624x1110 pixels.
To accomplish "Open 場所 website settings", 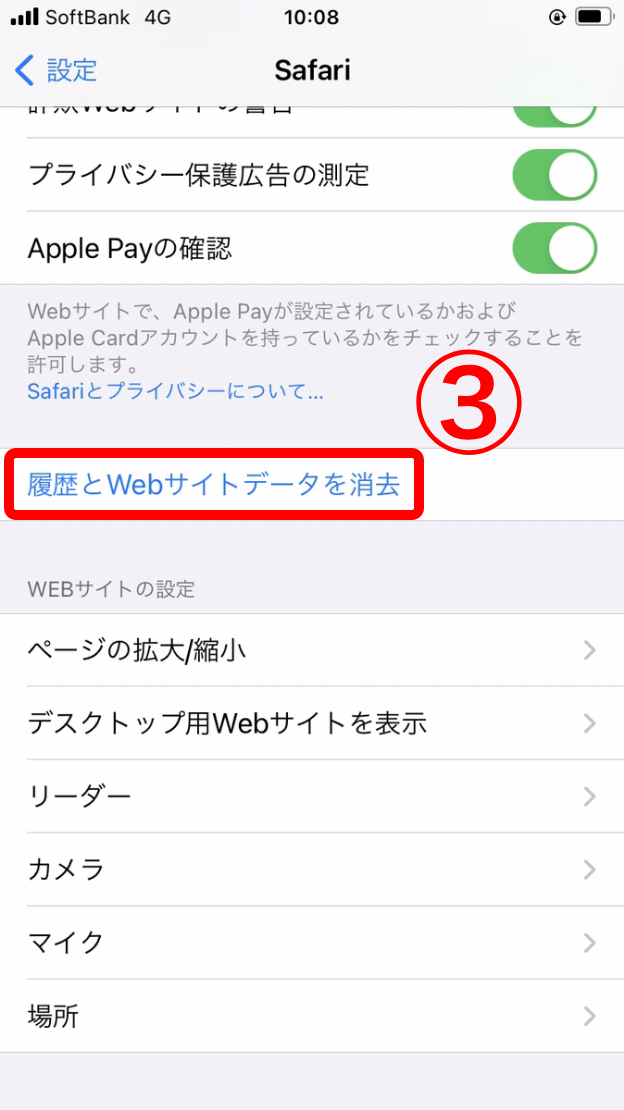I will (311, 1017).
